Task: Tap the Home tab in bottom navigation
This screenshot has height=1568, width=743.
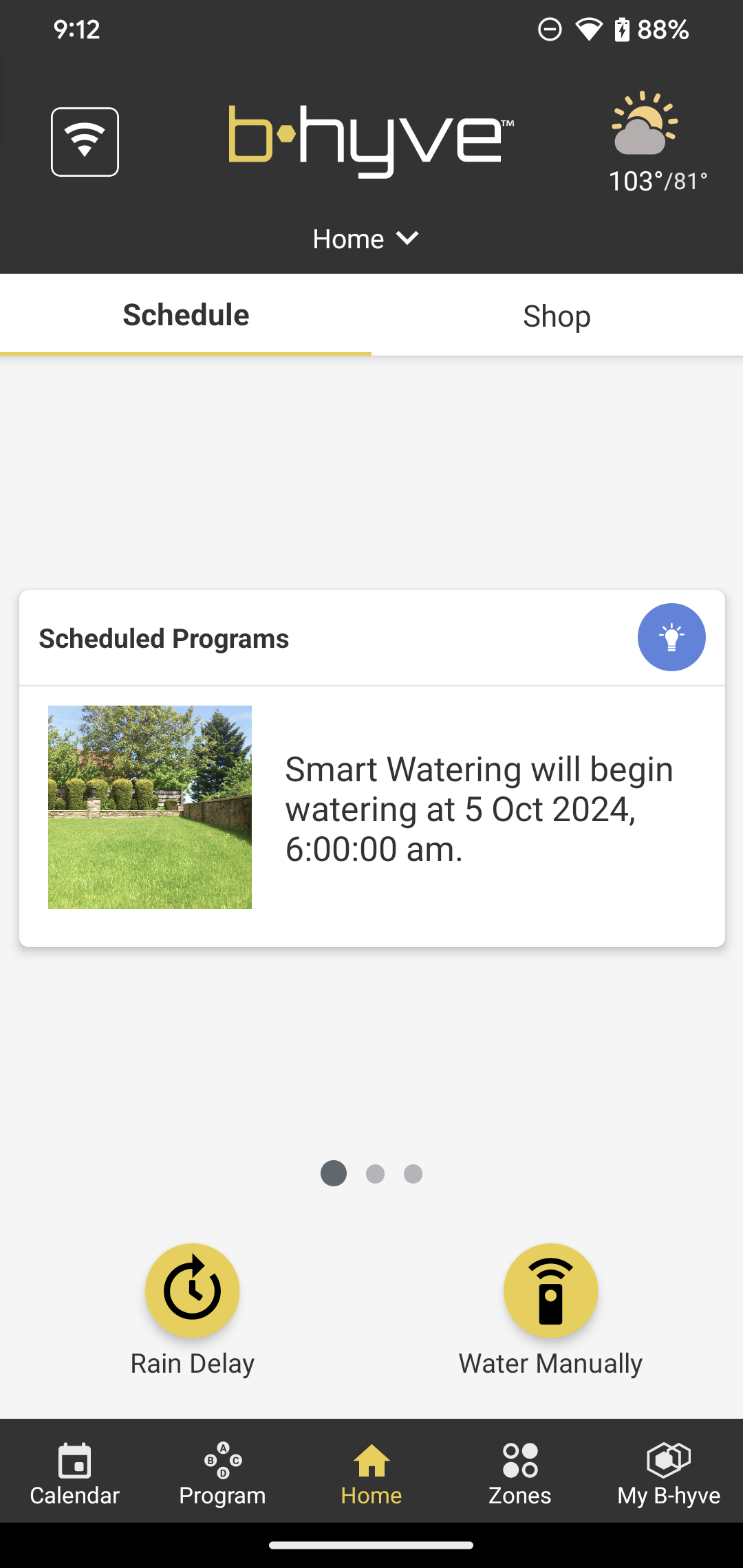Action: [371, 1473]
